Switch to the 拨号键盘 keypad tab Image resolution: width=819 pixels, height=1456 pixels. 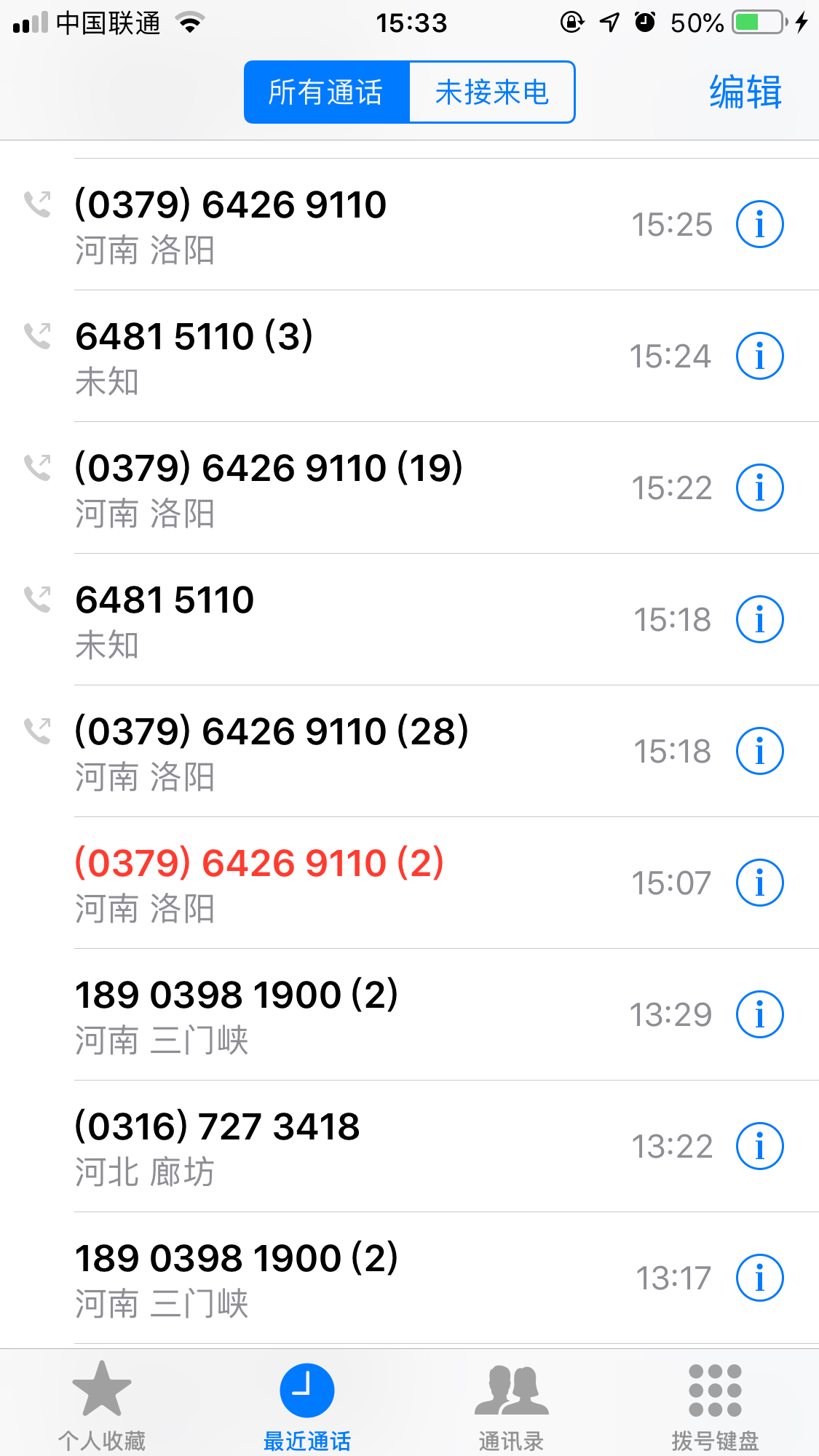pos(715,1405)
